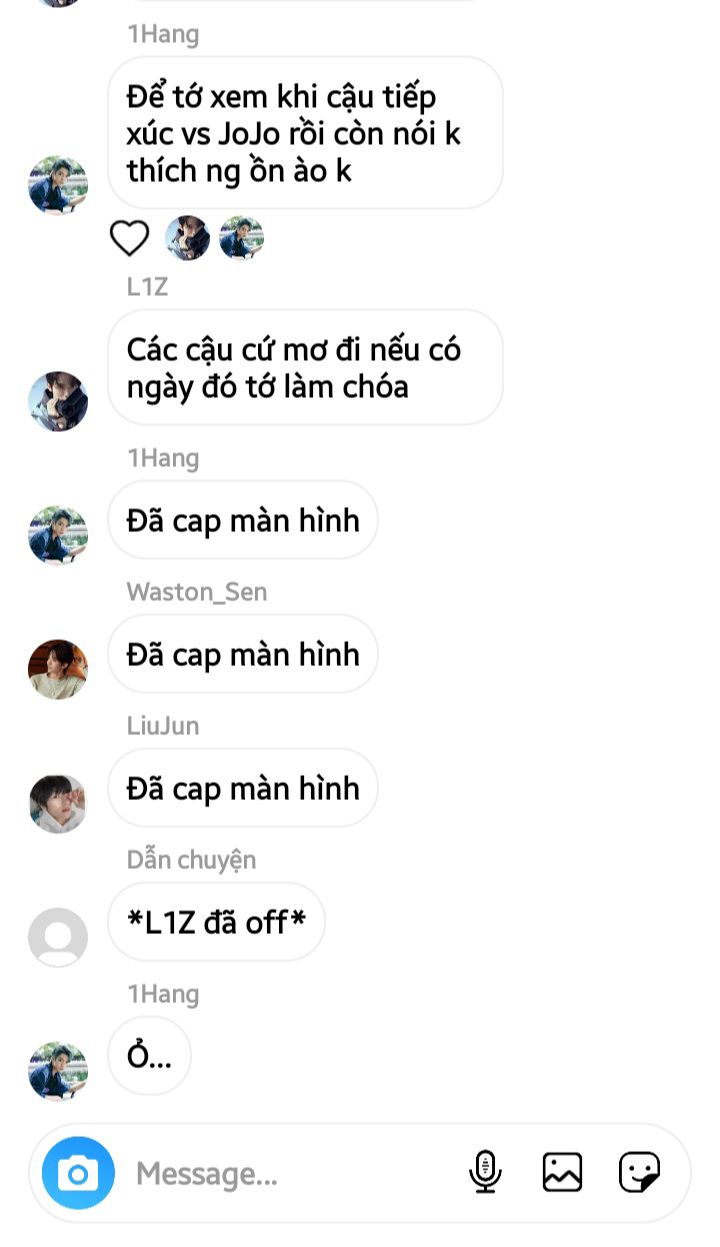This screenshot has height=1247, width=720.
Task: Tap the heart reaction under 1Hang's JoJo message
Action: (129, 238)
